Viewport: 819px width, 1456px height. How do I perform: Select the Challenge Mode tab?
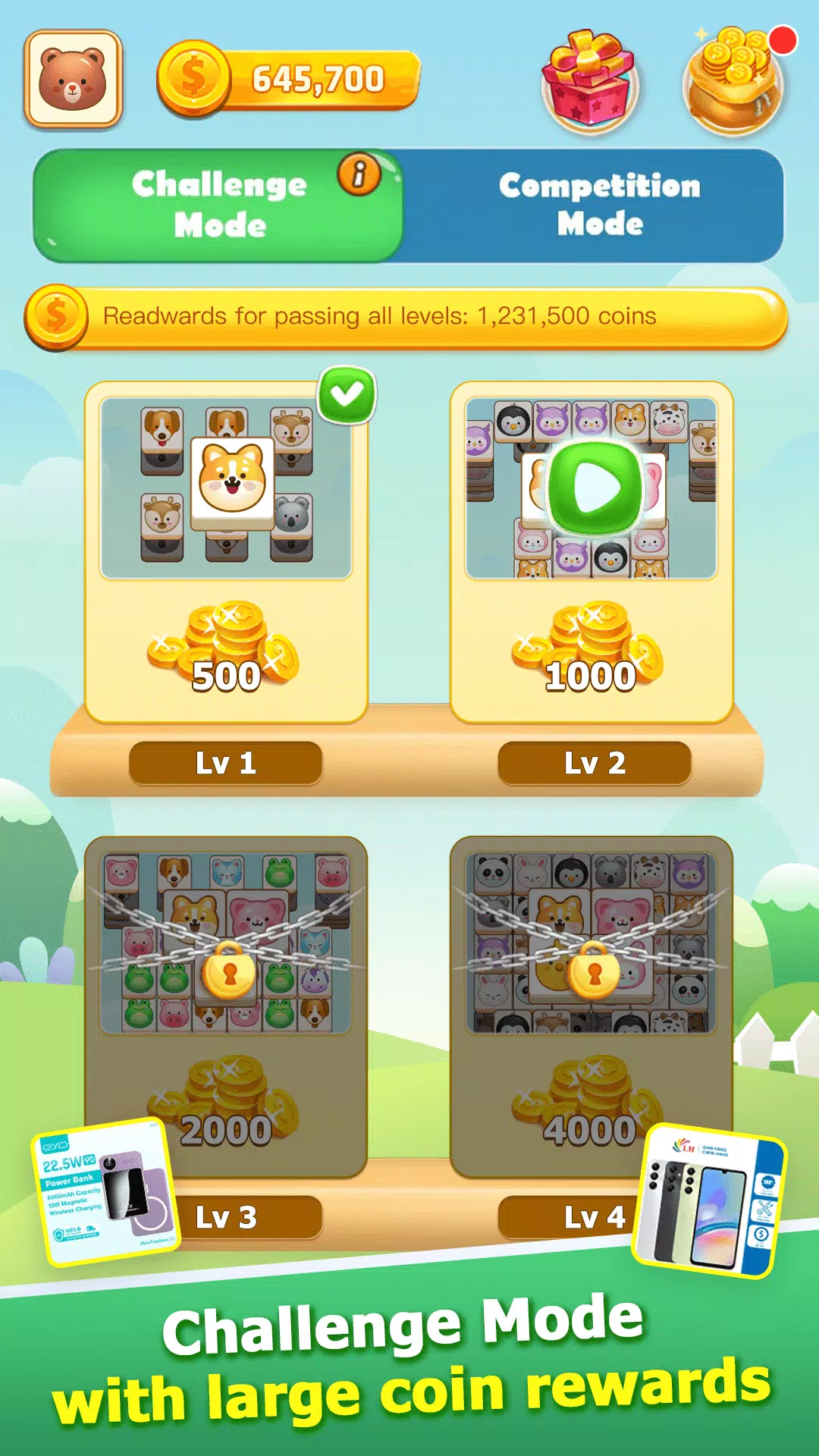click(x=220, y=205)
